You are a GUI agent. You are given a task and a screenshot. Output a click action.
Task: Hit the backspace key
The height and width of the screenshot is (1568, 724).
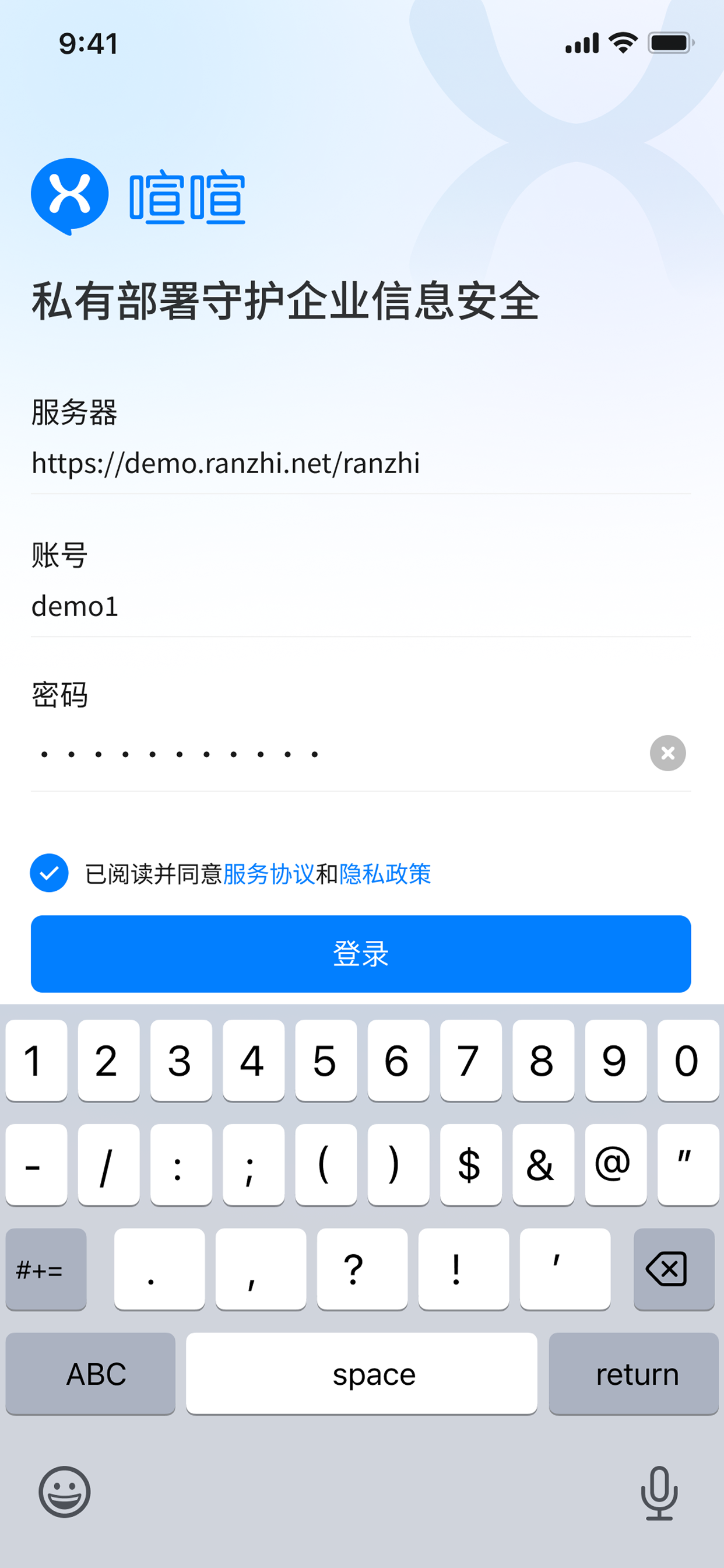tap(673, 1269)
